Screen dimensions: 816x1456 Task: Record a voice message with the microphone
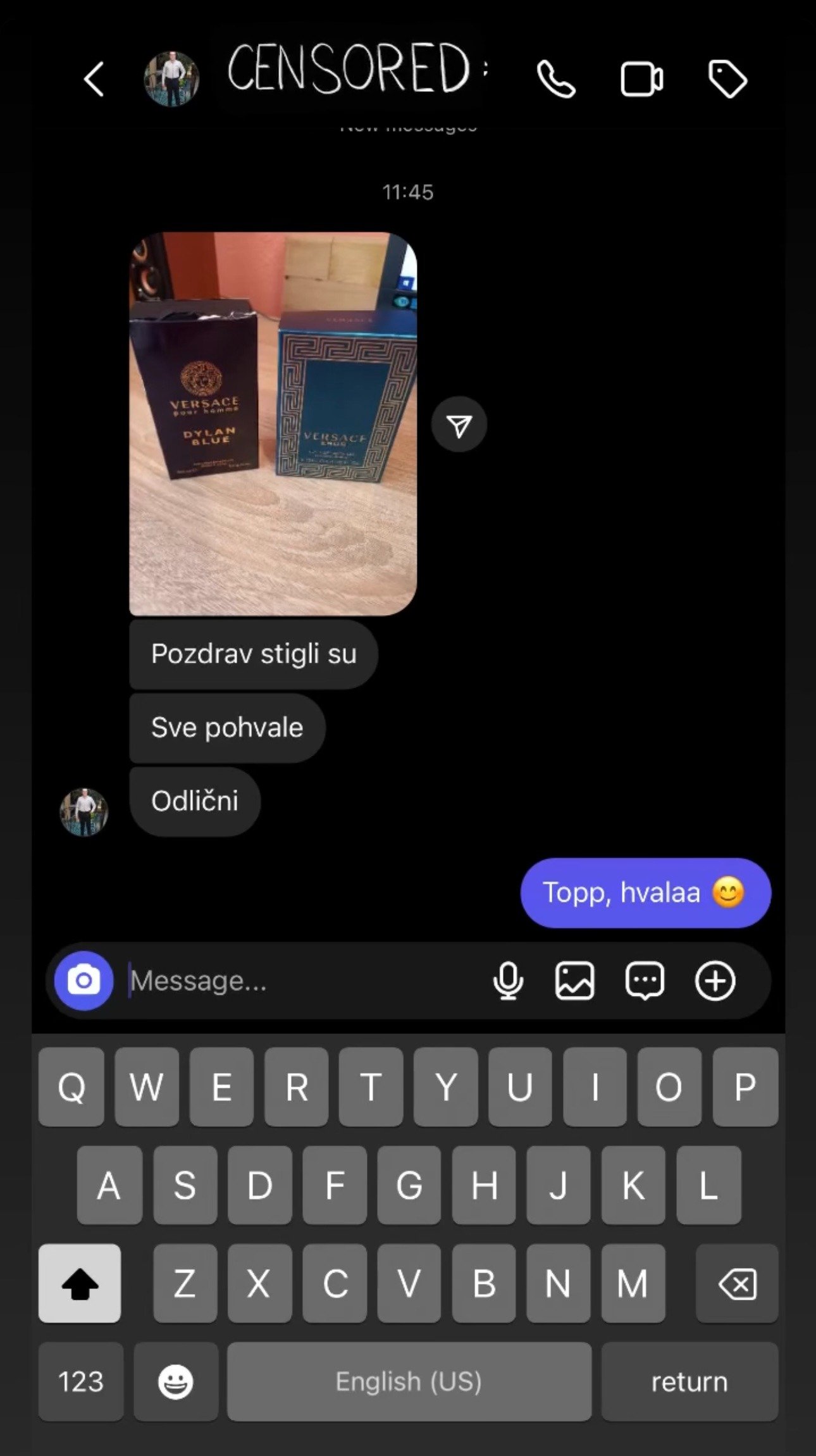508,981
